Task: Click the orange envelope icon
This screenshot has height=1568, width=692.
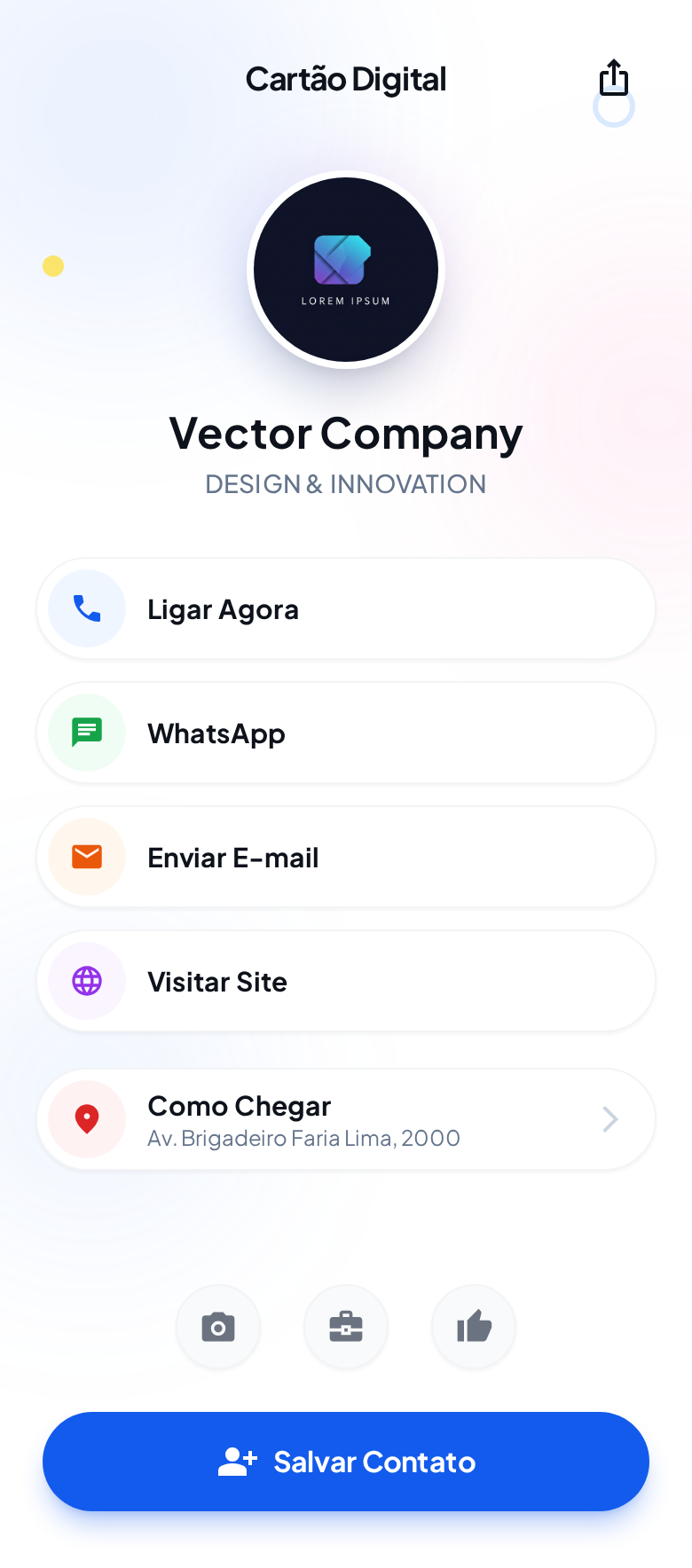Action: tap(86, 857)
